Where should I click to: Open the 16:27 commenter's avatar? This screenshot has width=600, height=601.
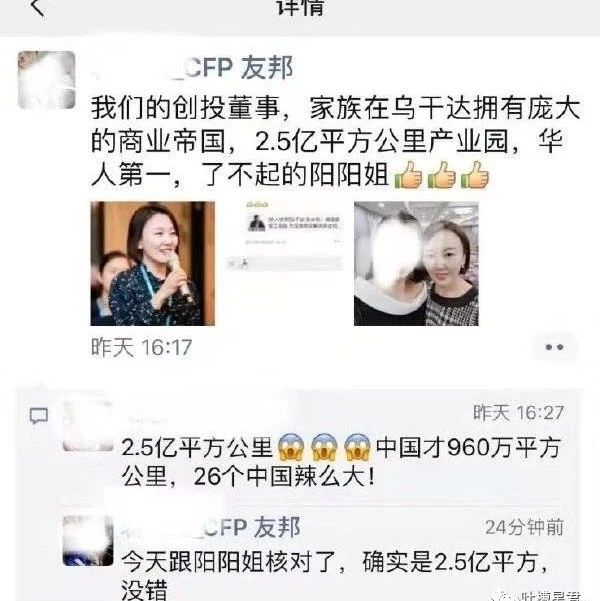click(x=87, y=424)
